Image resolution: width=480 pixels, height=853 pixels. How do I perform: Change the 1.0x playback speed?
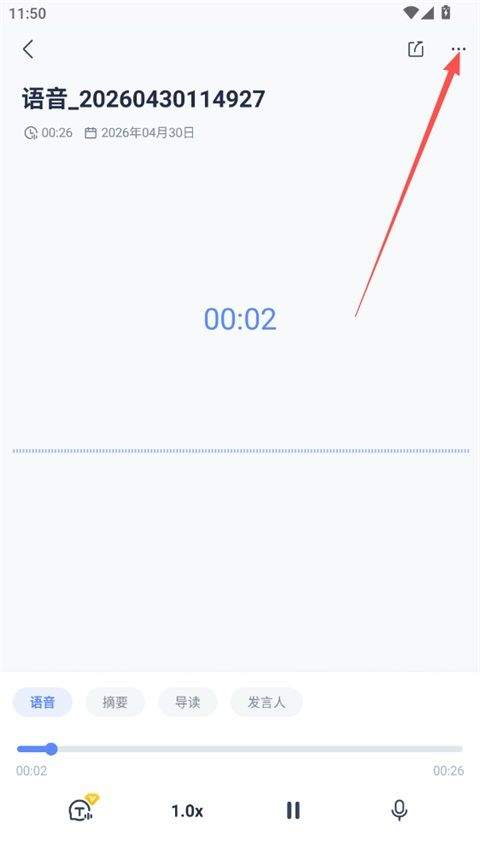(187, 811)
